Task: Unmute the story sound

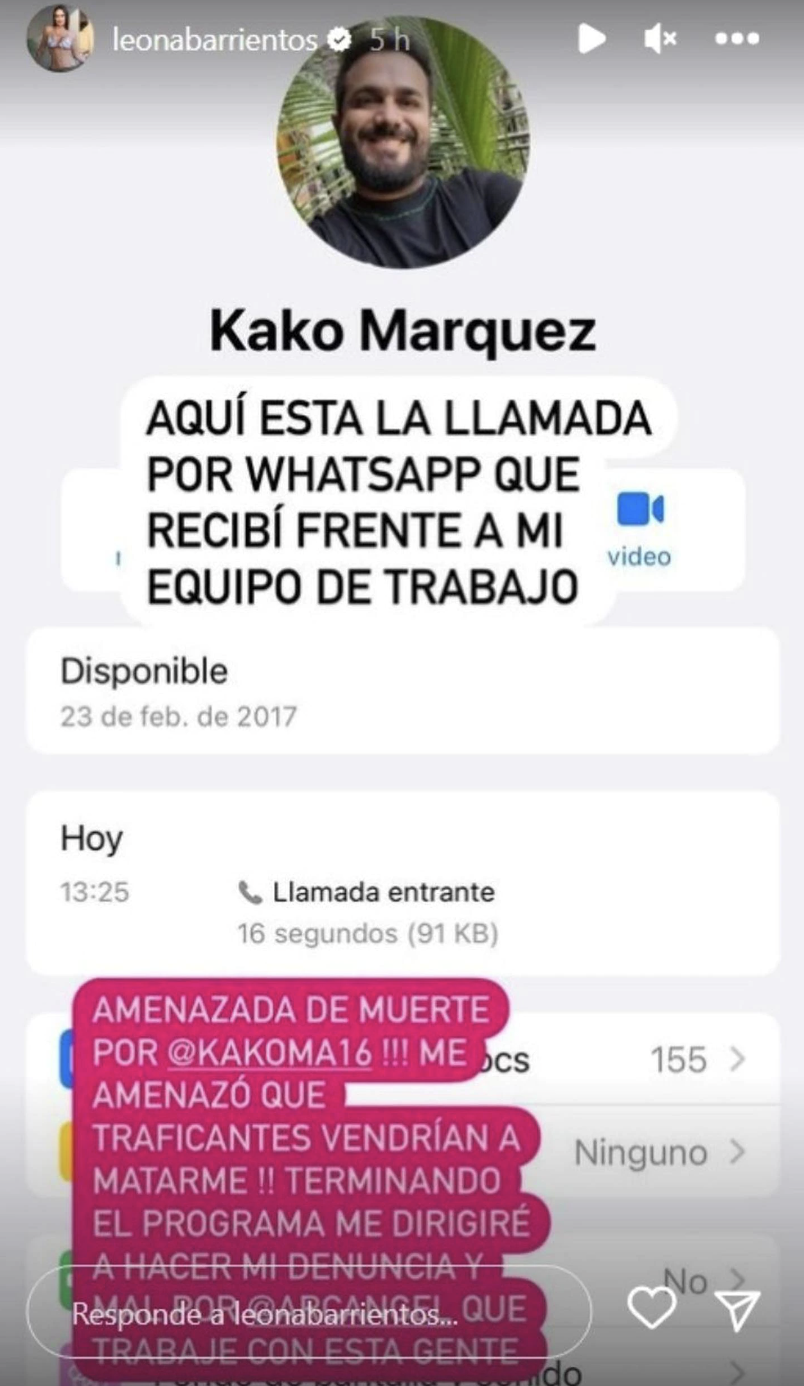Action: click(x=661, y=39)
